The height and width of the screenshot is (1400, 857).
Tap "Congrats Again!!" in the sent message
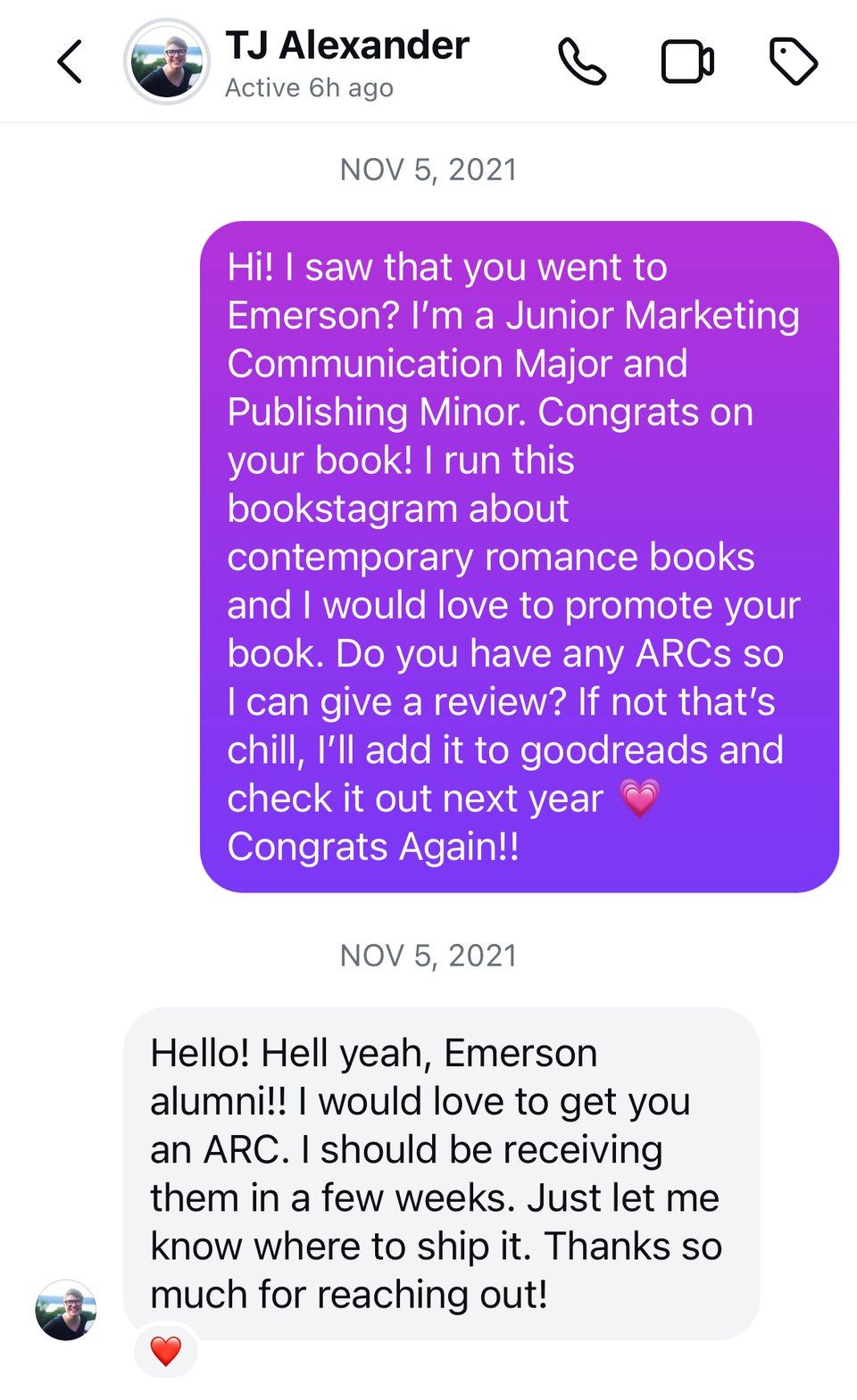point(374,846)
